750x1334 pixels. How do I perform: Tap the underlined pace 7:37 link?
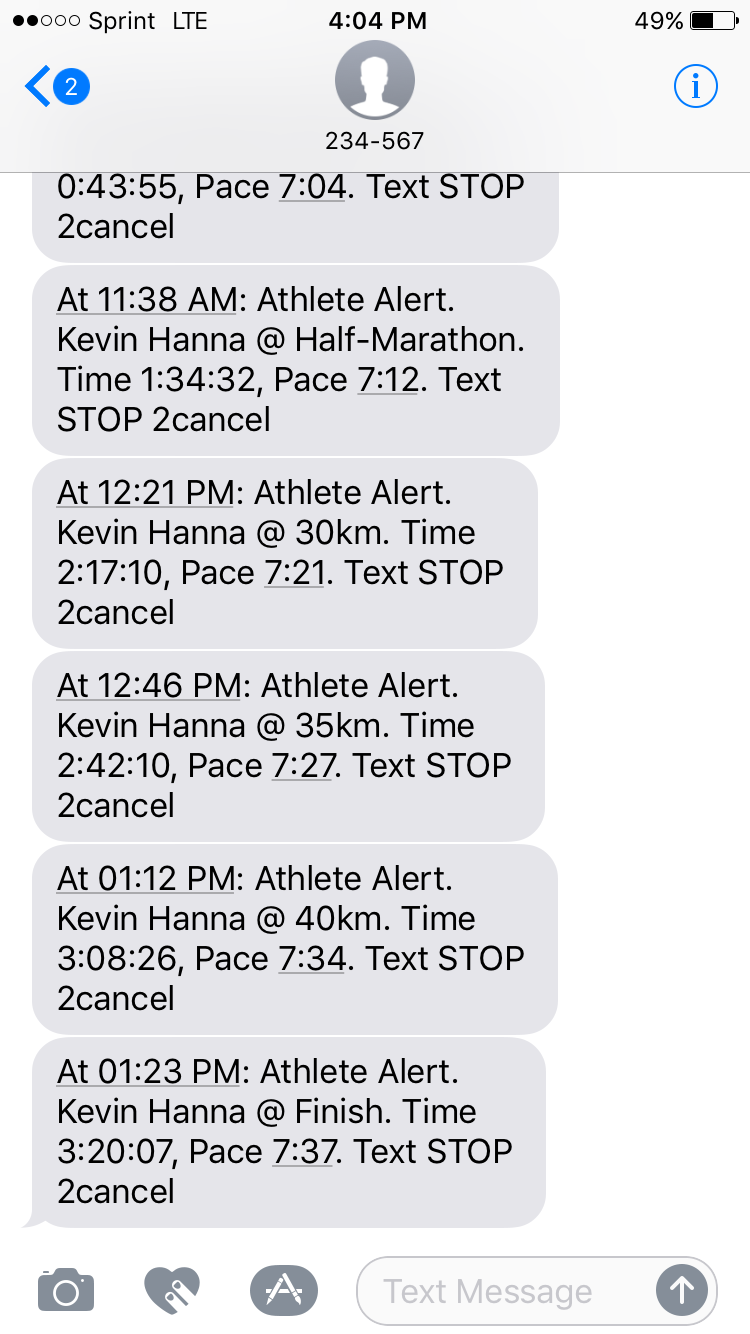click(x=304, y=1153)
